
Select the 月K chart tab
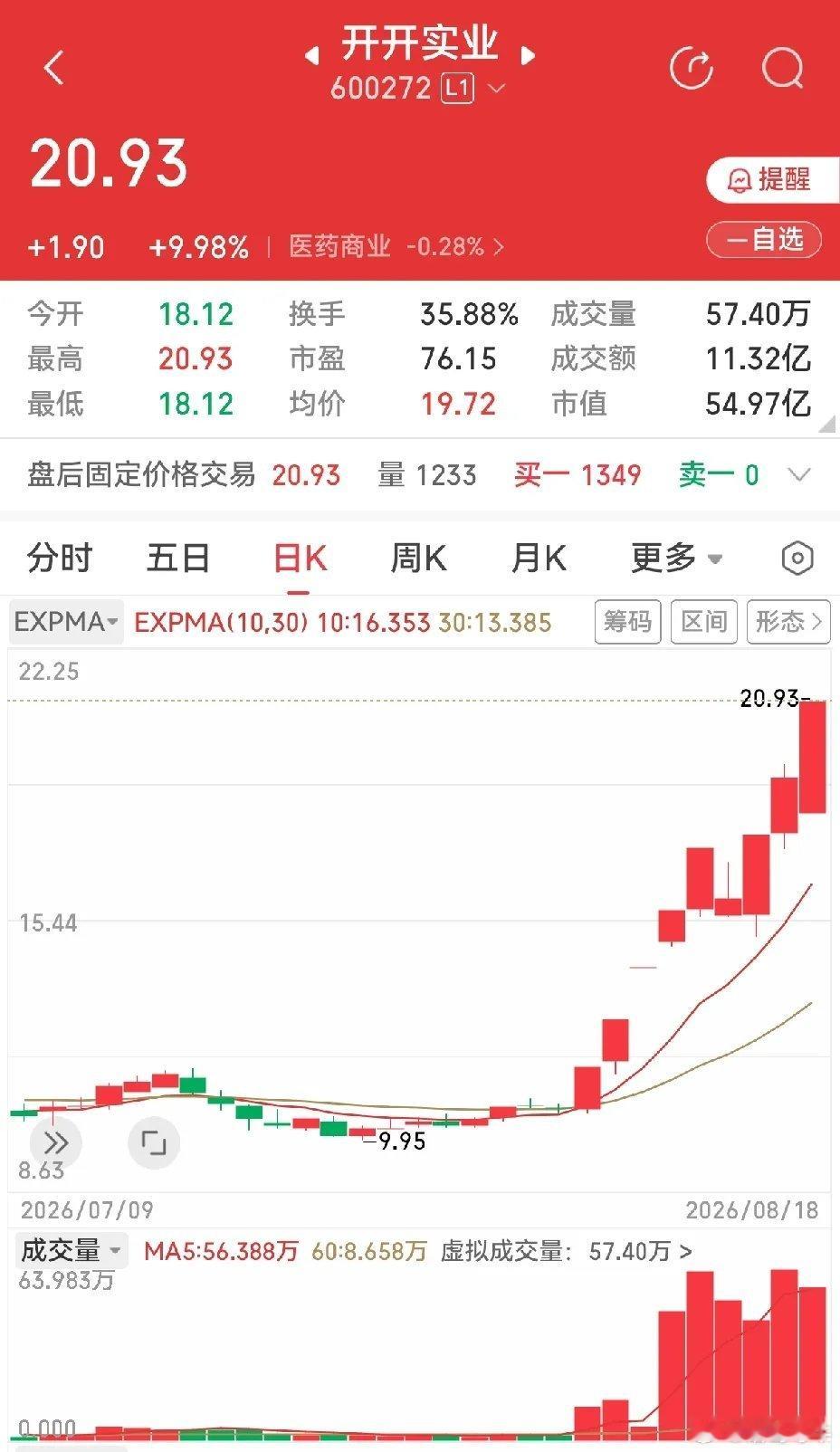(x=539, y=559)
